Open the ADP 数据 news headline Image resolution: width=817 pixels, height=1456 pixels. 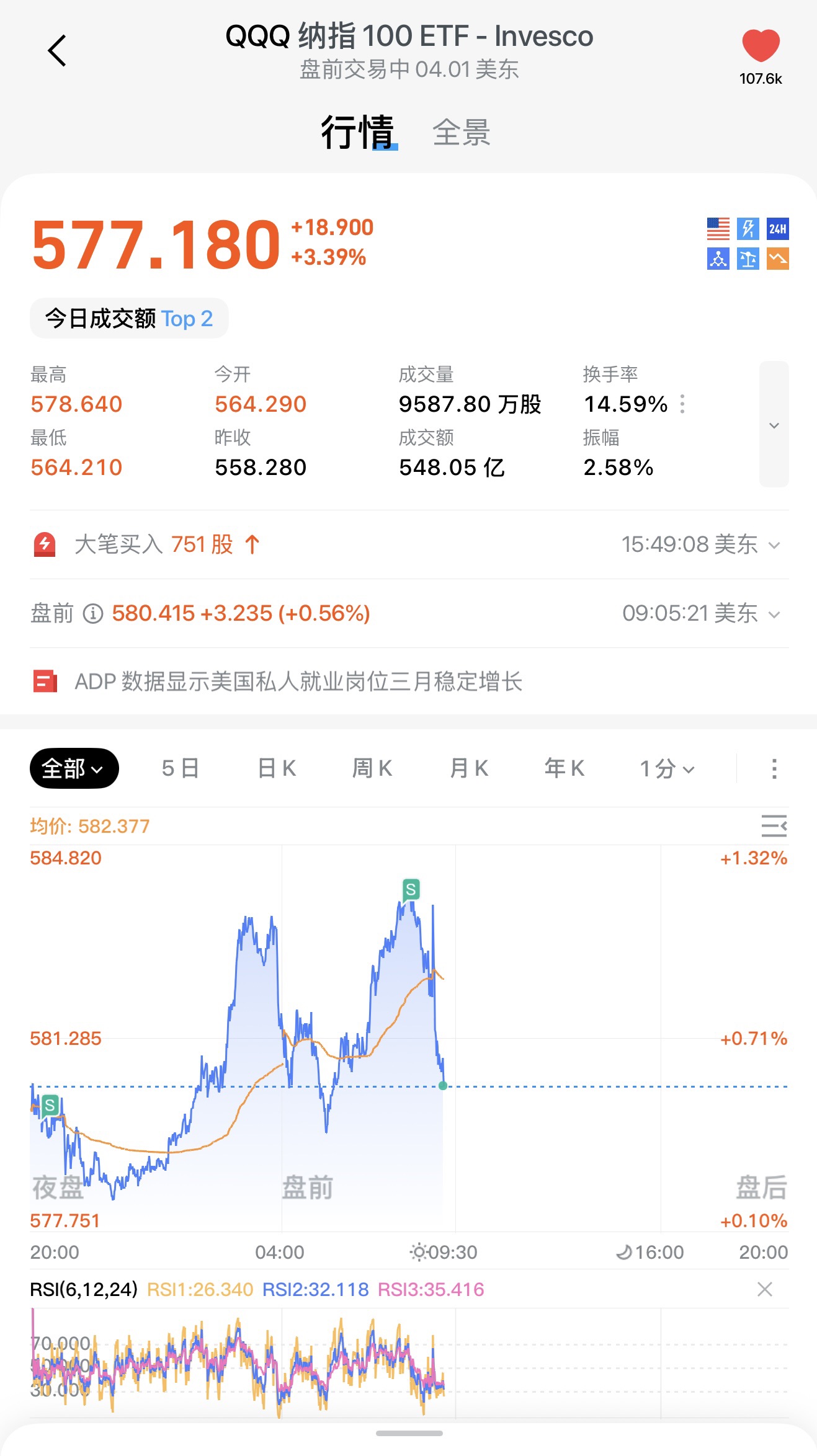(298, 681)
